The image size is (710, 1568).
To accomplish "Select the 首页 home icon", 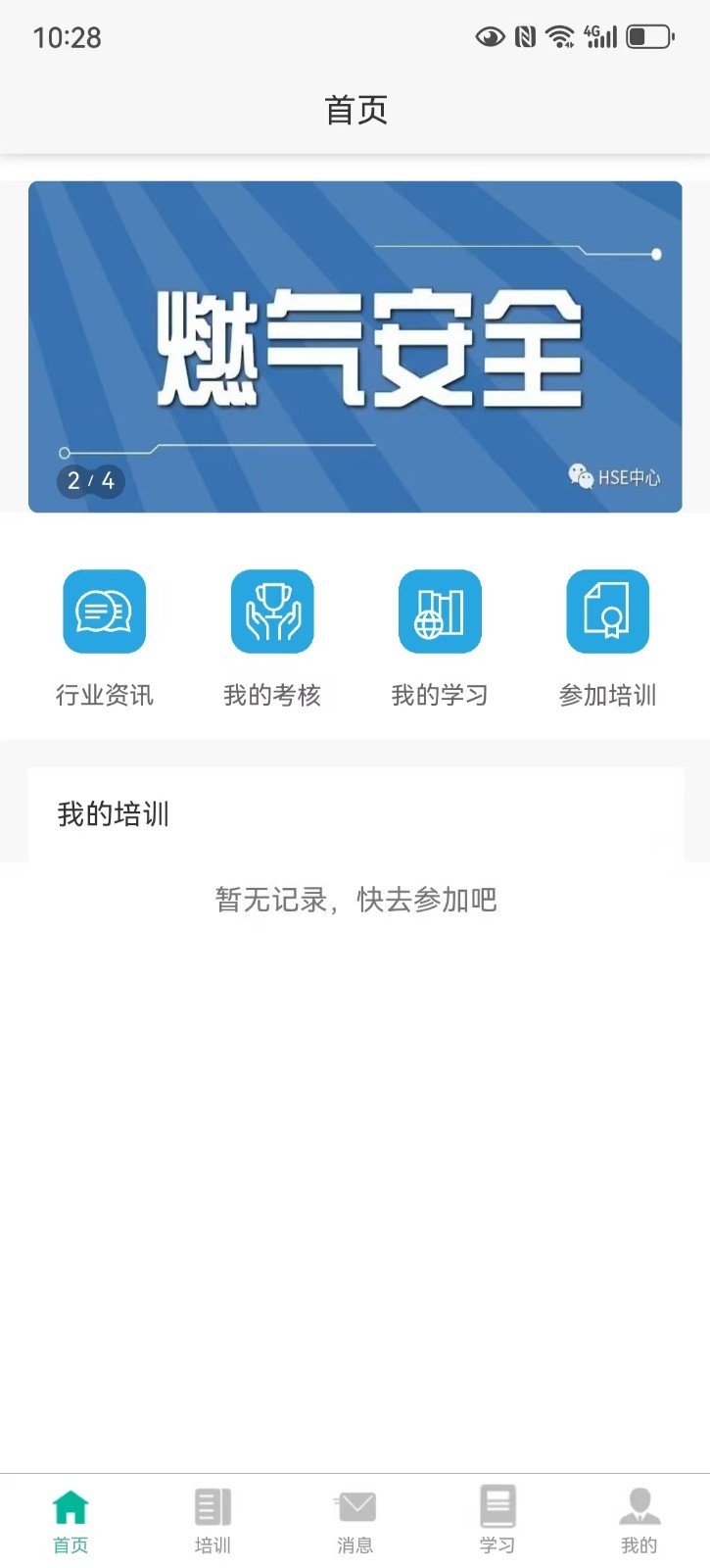I will point(70,1504).
